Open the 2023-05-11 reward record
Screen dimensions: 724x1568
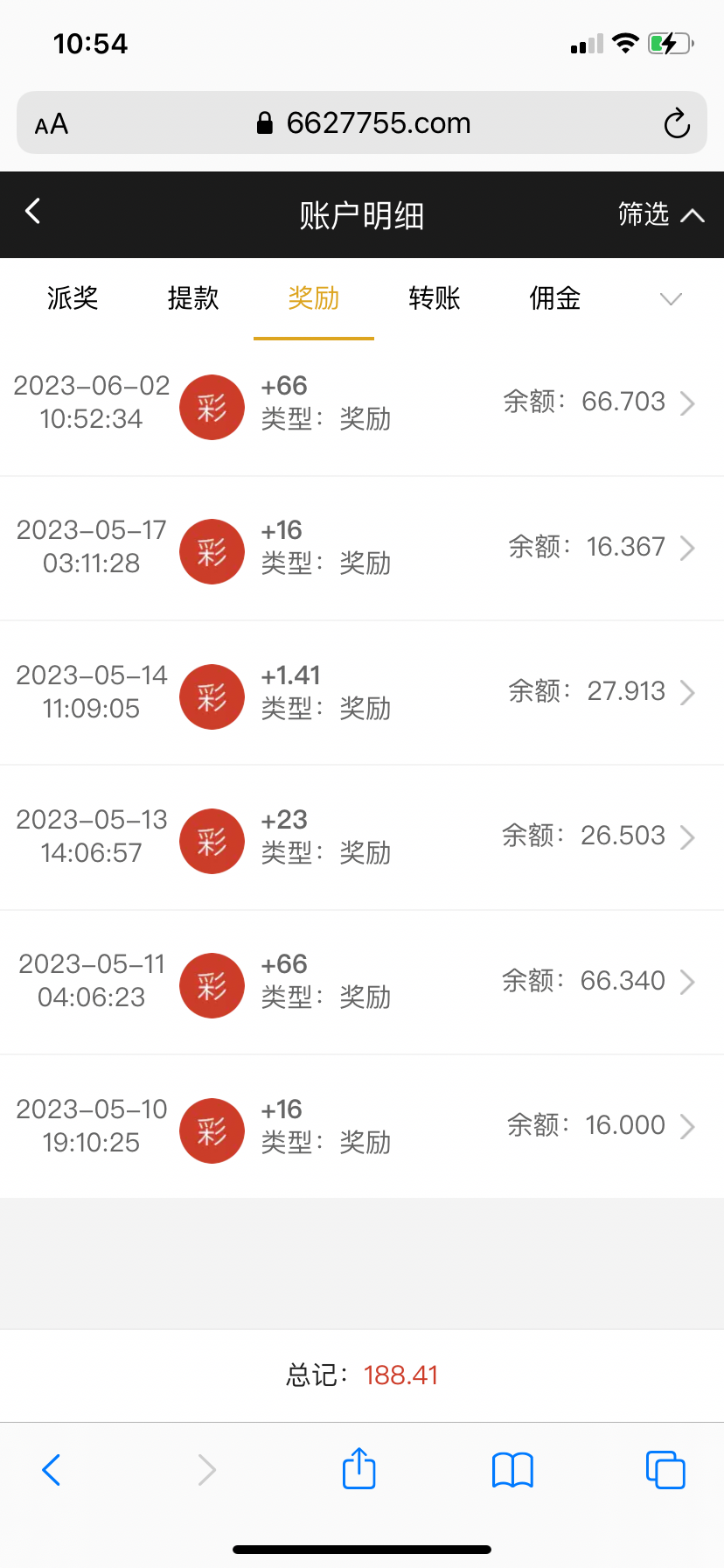pyautogui.click(x=362, y=982)
